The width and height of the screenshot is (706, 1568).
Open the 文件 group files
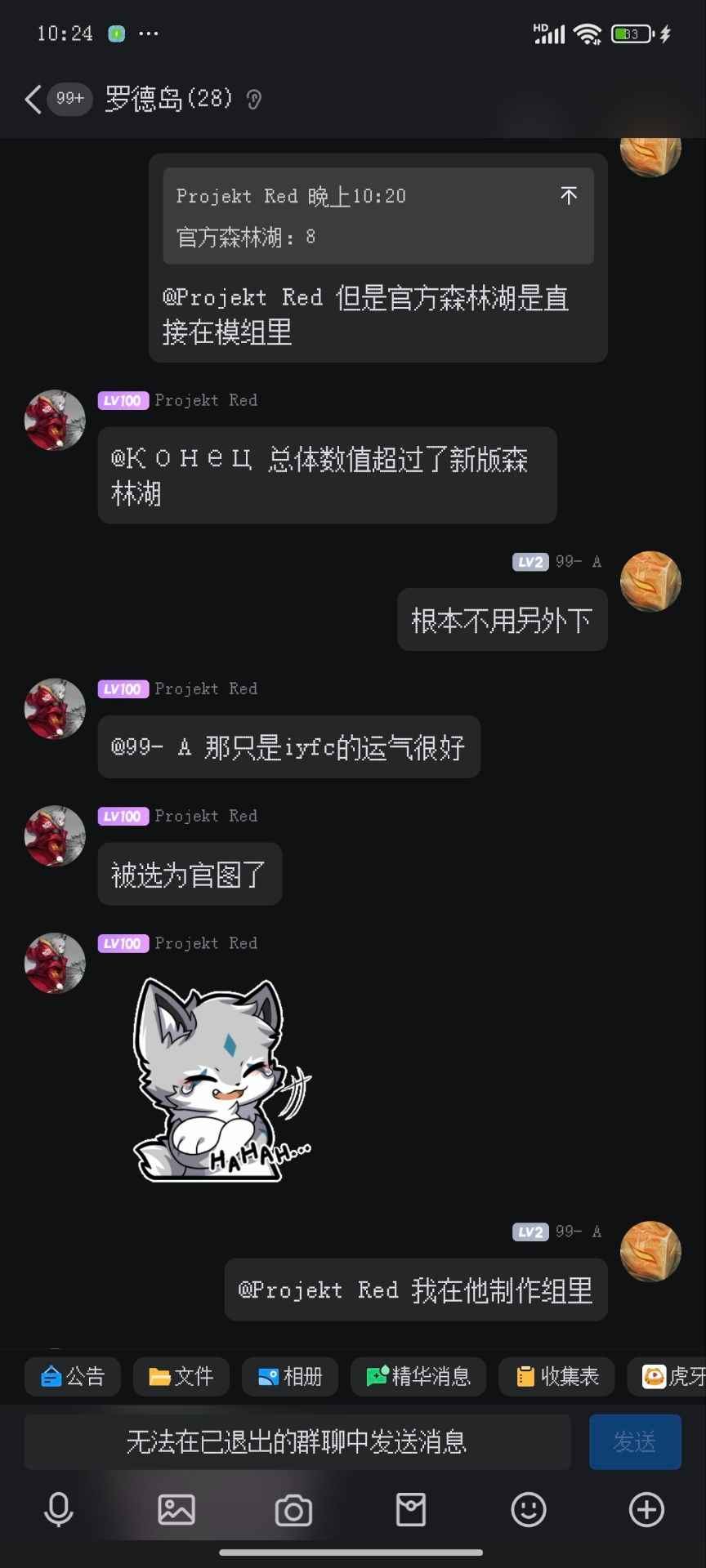pos(181,1377)
